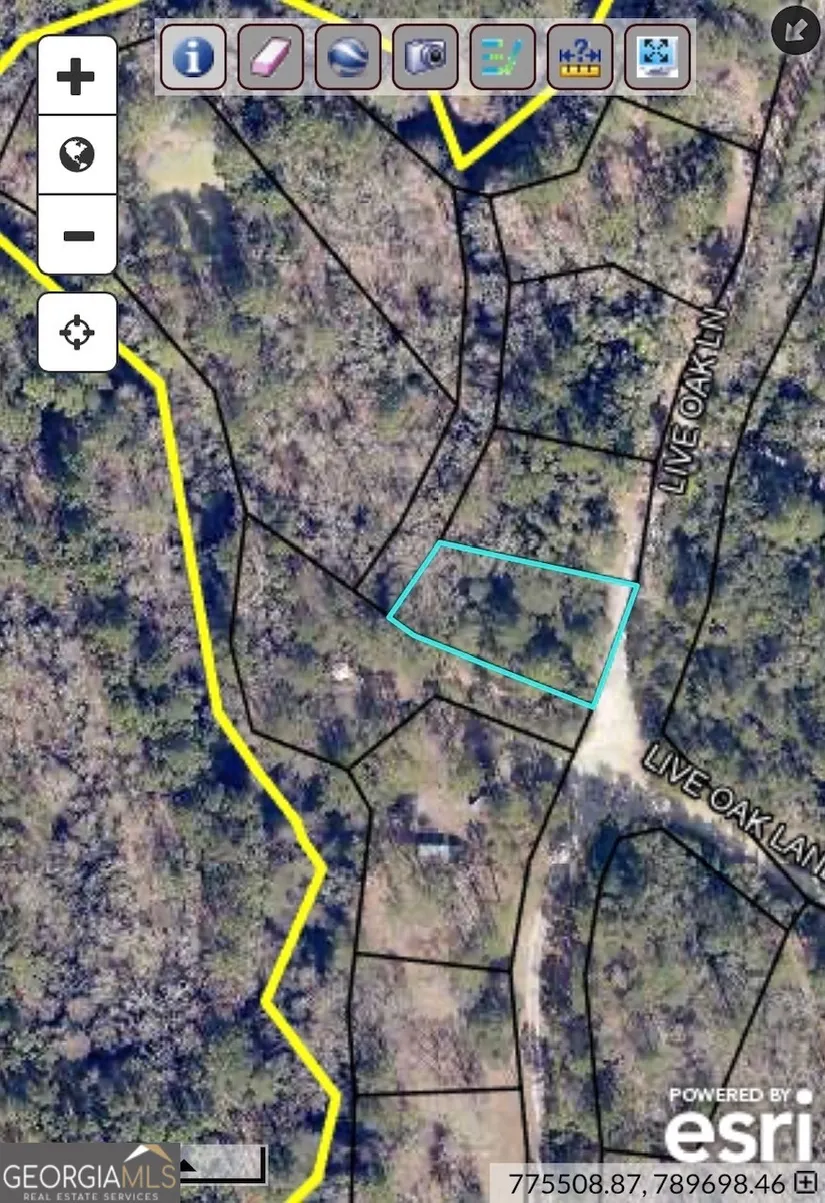Viewport: 825px width, 1203px height.
Task: Zoom to full extent screen tool
Action: 657,57
